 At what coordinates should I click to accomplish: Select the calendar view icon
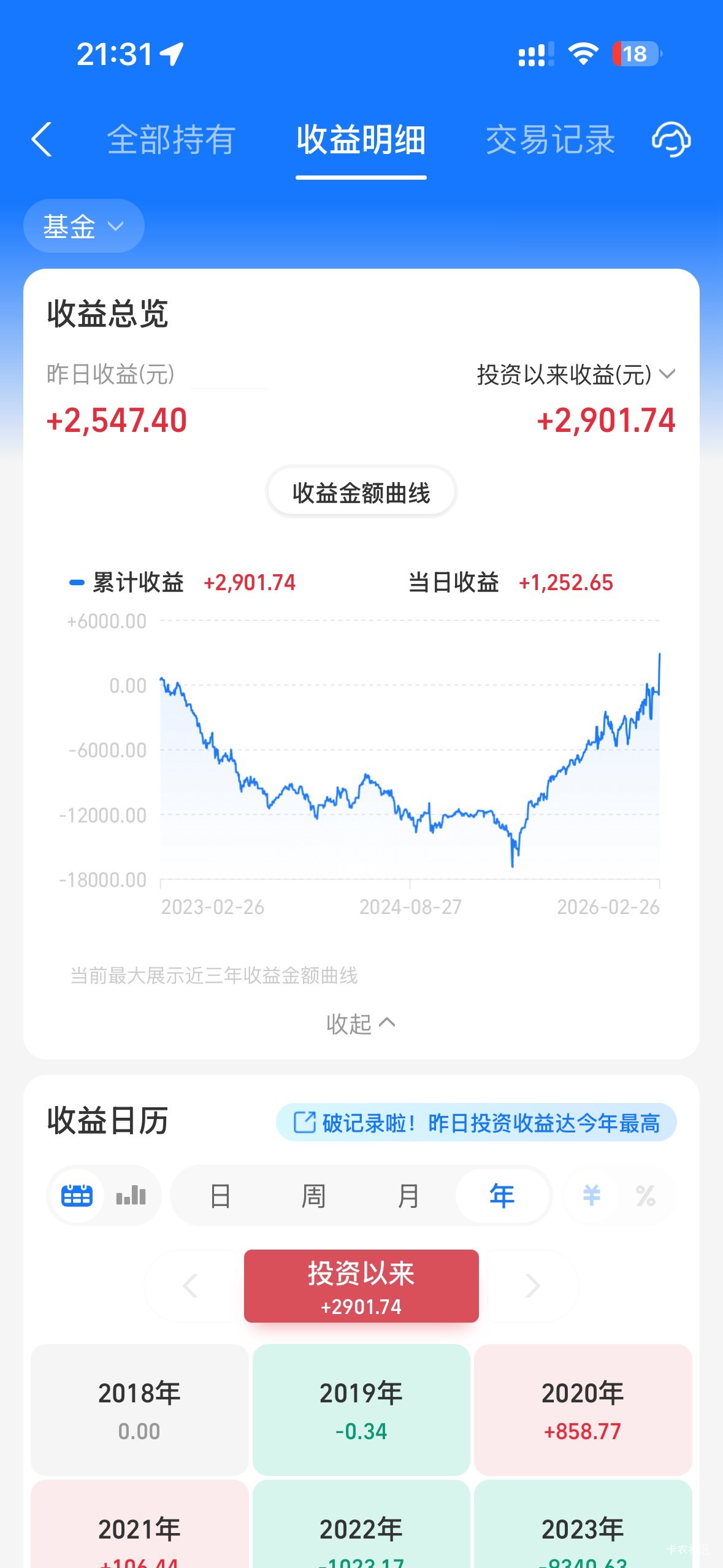(x=77, y=1196)
